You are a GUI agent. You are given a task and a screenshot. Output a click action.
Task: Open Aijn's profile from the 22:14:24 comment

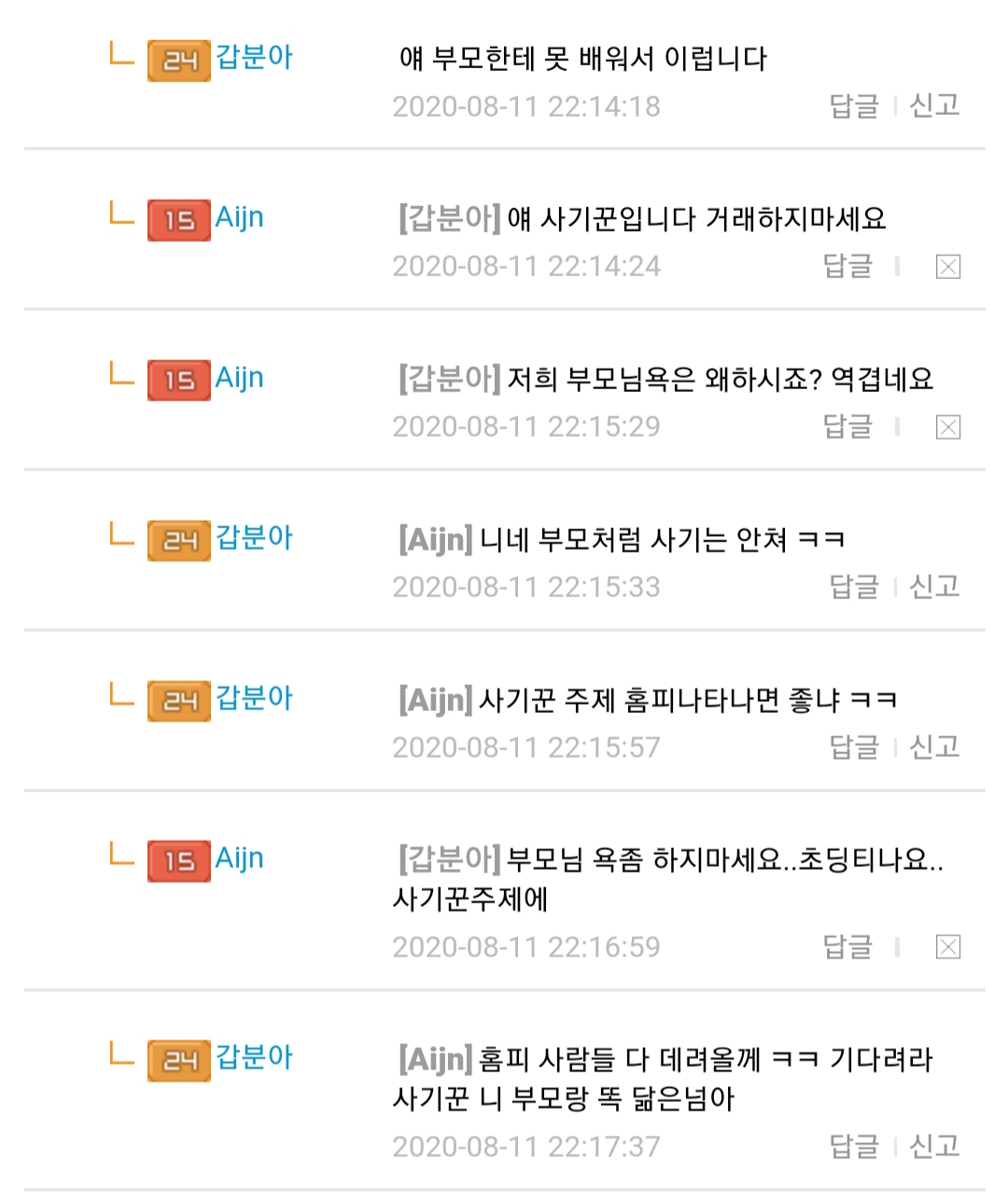(x=239, y=218)
